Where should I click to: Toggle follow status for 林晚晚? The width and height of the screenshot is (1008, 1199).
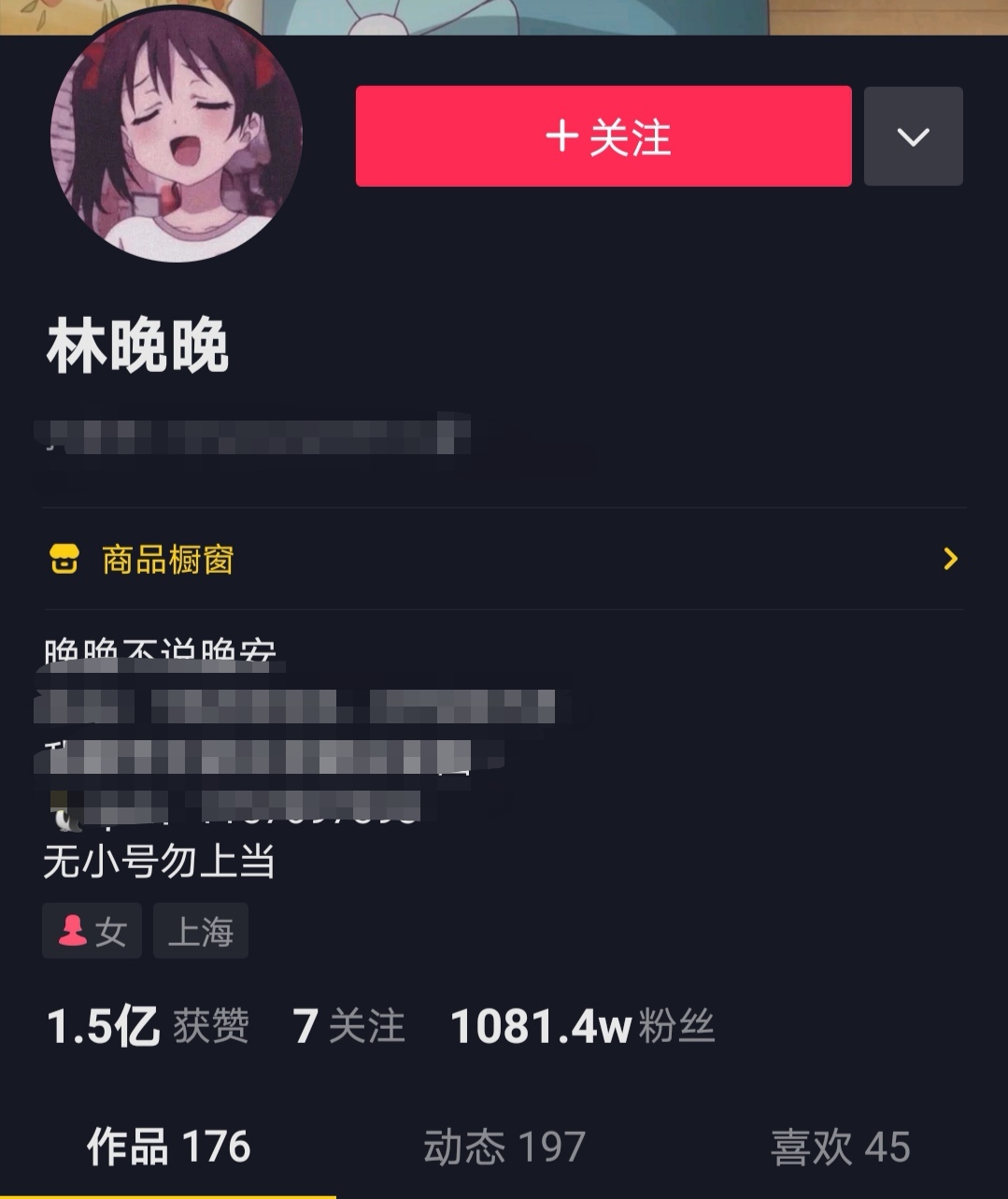(603, 136)
